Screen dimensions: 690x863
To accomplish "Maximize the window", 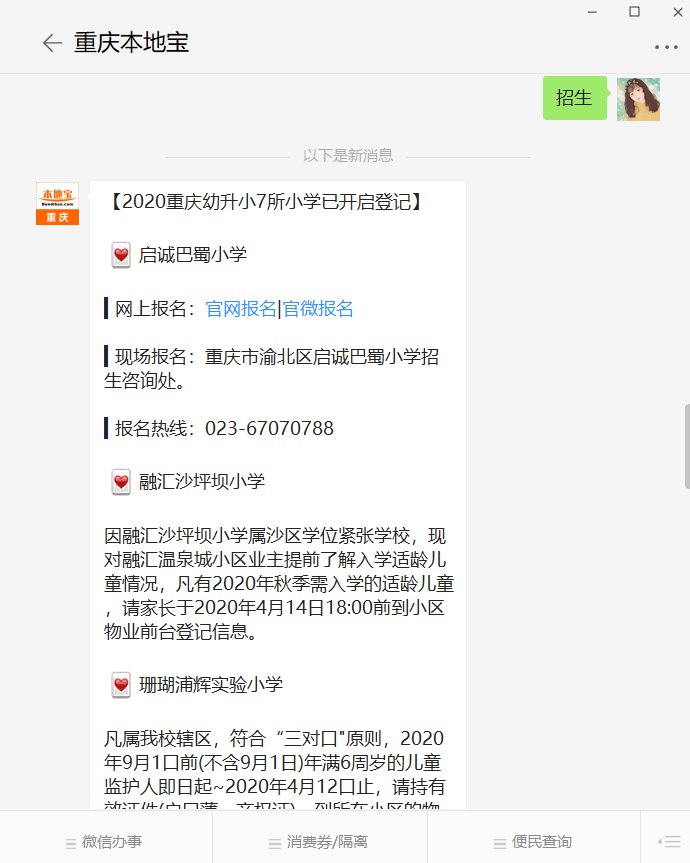I will coord(634,11).
